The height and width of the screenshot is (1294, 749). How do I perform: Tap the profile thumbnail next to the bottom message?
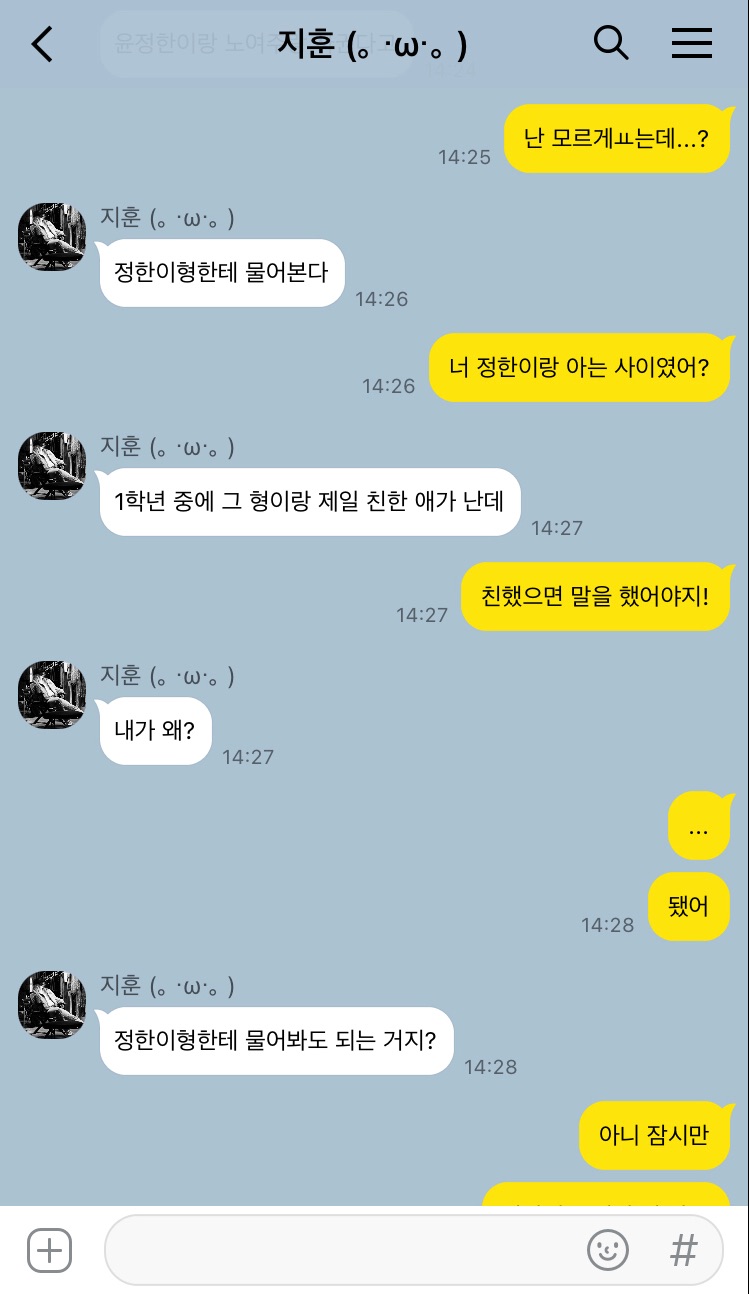(51, 1004)
